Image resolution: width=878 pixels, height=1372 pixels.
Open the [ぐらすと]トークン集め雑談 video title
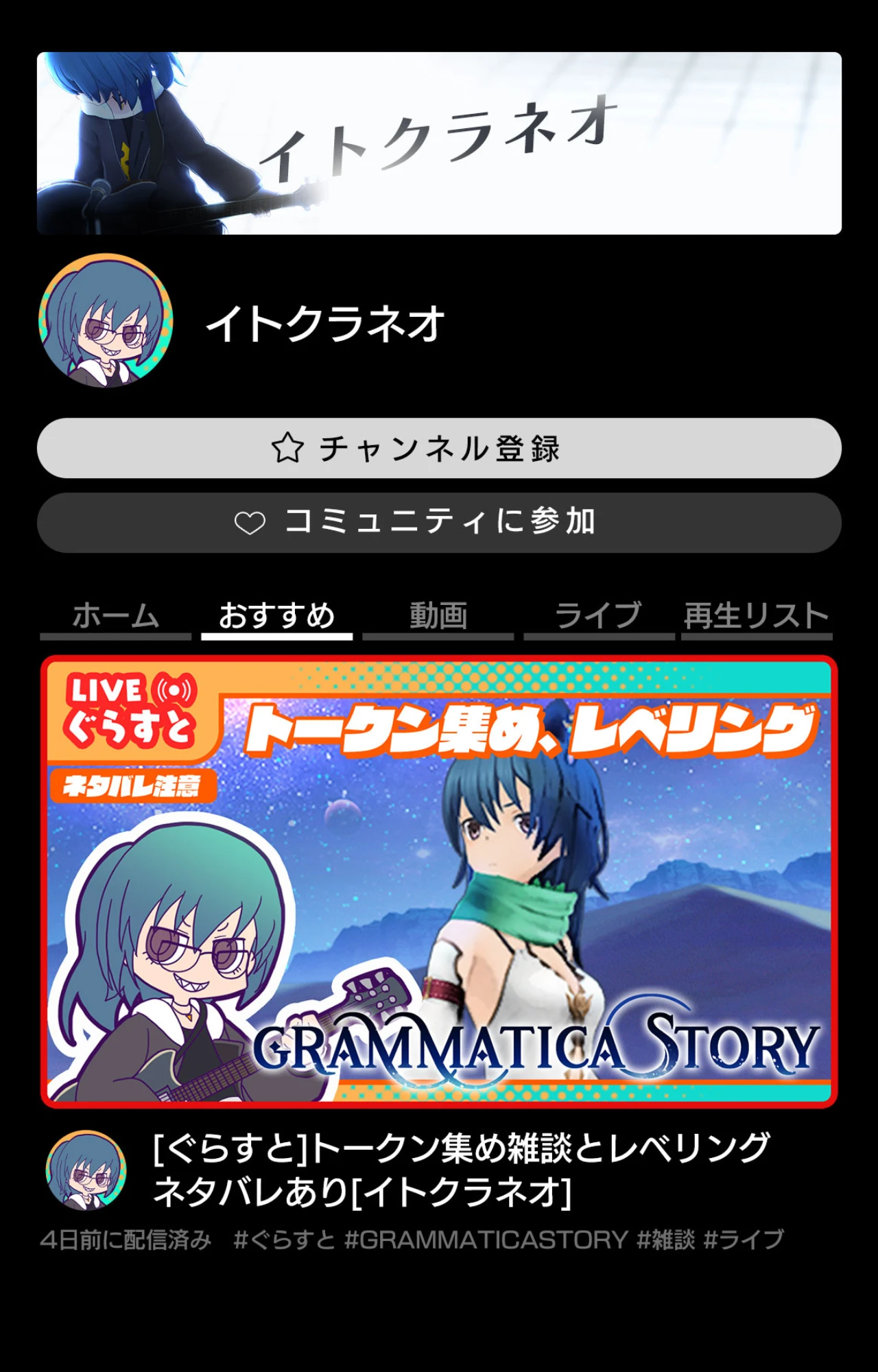coord(461,1169)
